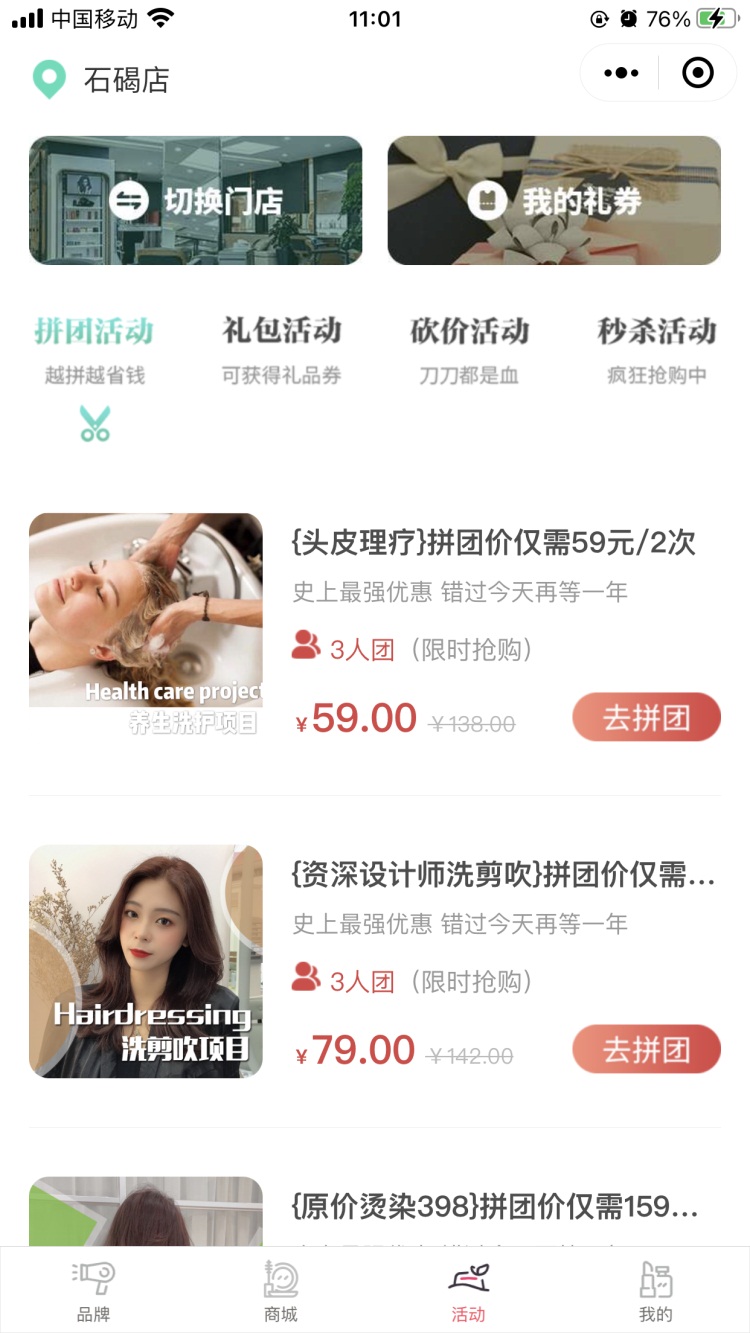View the 原价烫染398 group-buy listing
This screenshot has width=750, height=1333.
coord(495,1207)
